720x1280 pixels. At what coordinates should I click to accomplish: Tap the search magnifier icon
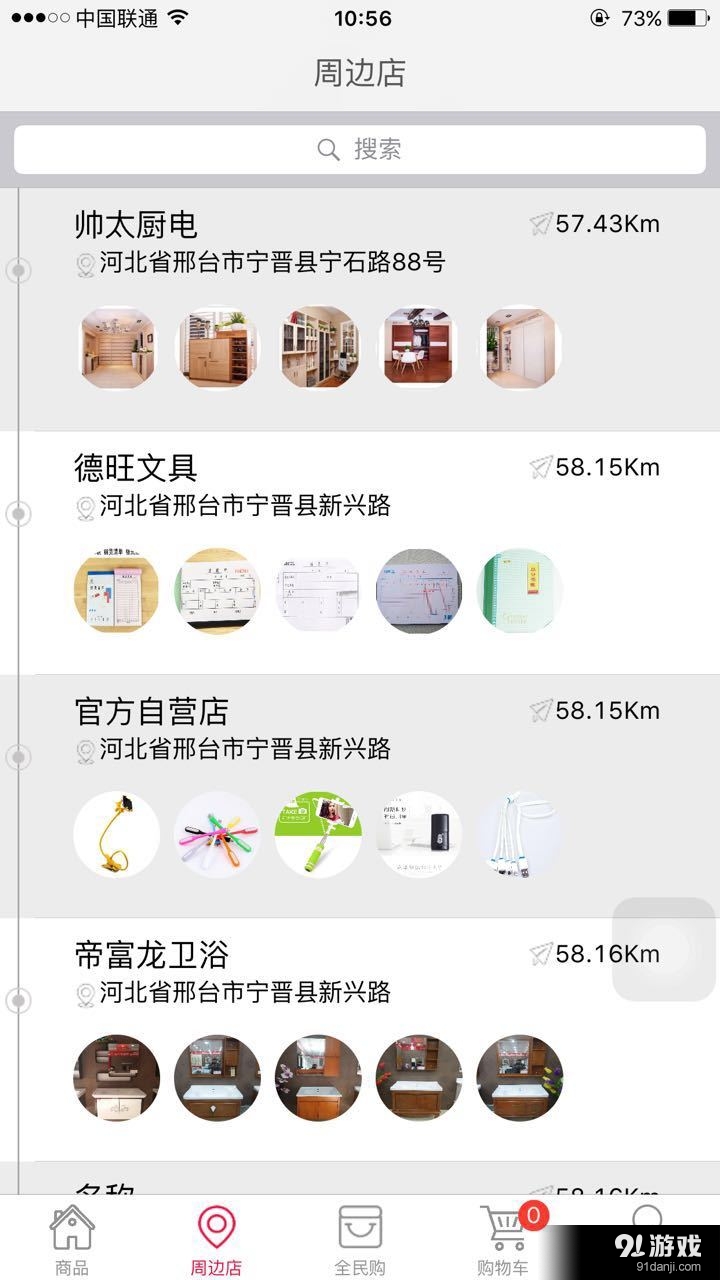[x=328, y=148]
